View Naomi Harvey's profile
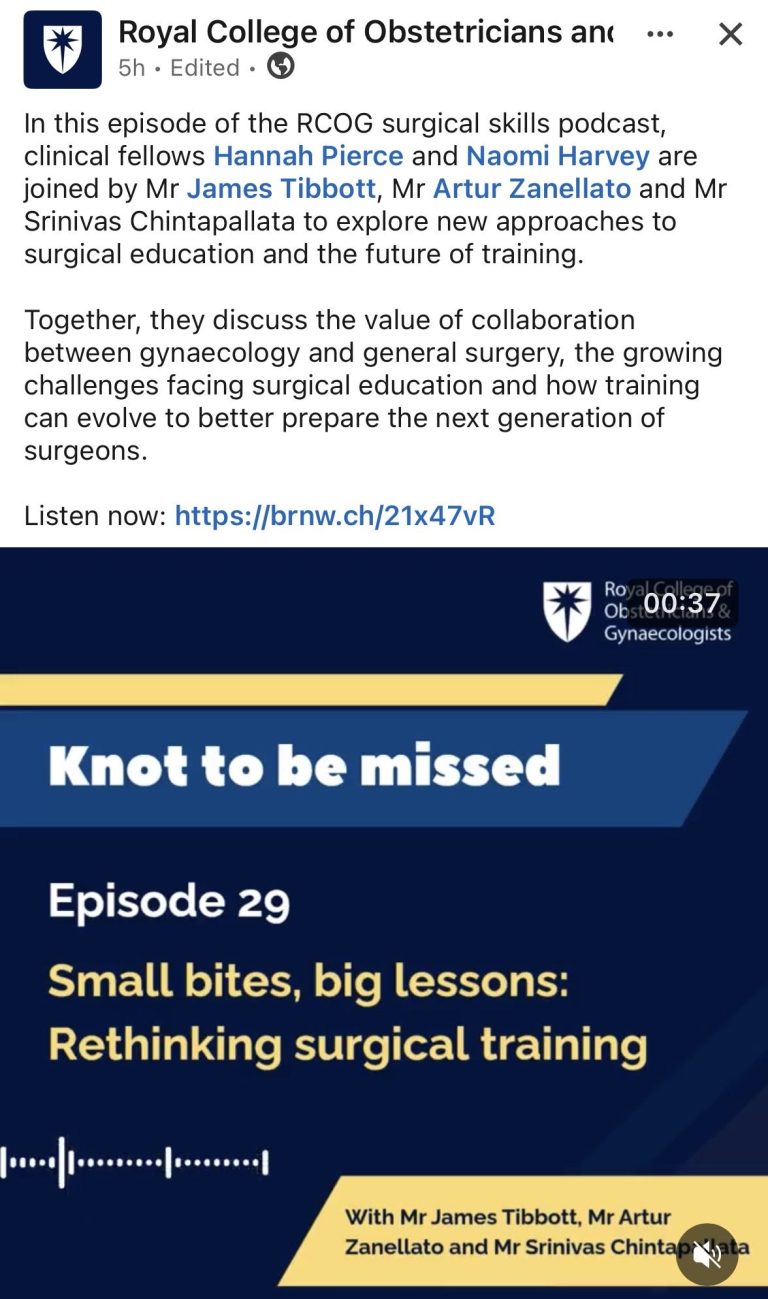 click(x=558, y=157)
